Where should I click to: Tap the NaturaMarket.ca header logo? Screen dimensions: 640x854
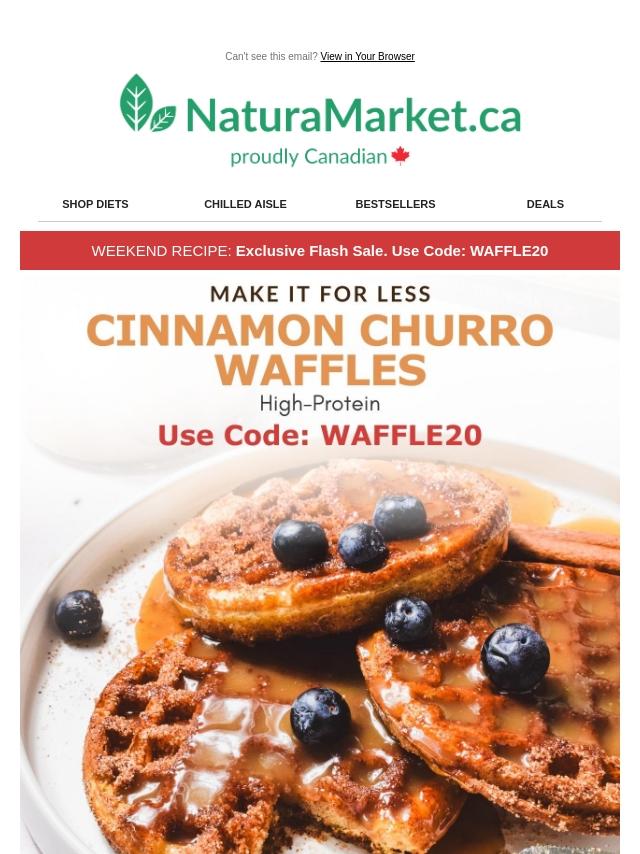click(320, 120)
